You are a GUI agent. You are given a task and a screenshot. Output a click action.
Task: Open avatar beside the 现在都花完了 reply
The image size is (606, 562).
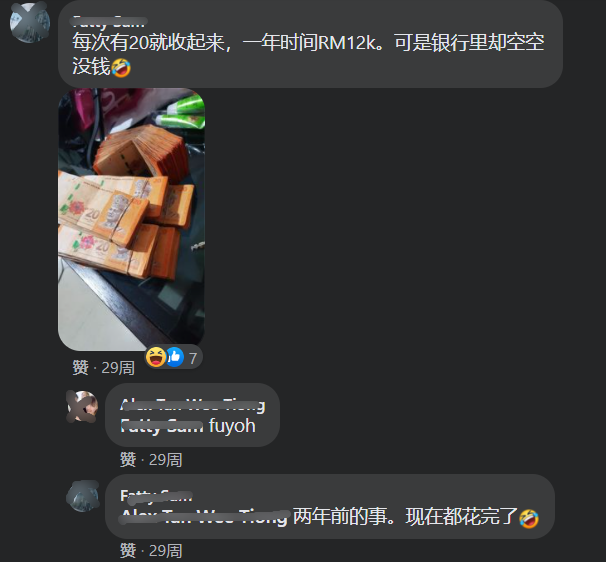point(82,495)
